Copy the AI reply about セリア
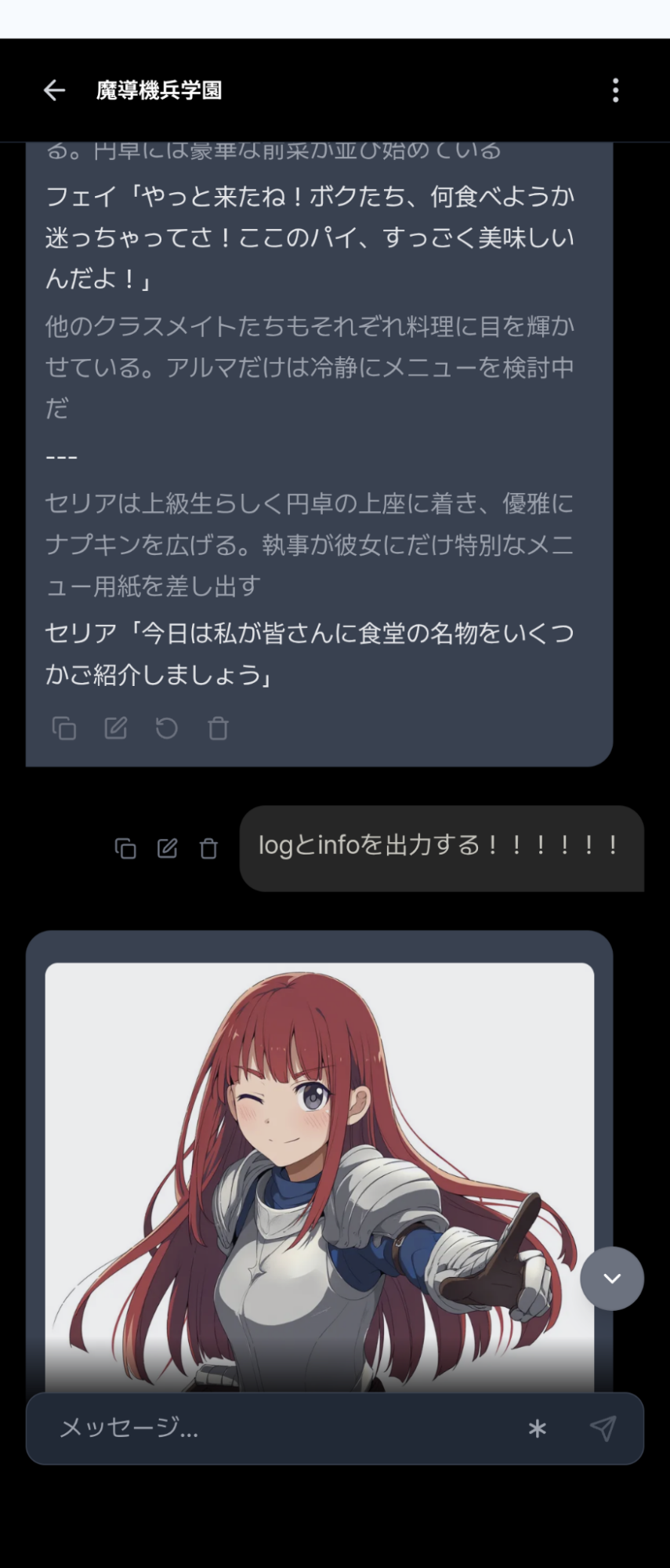This screenshot has height=1568, width=670. pos(64,728)
